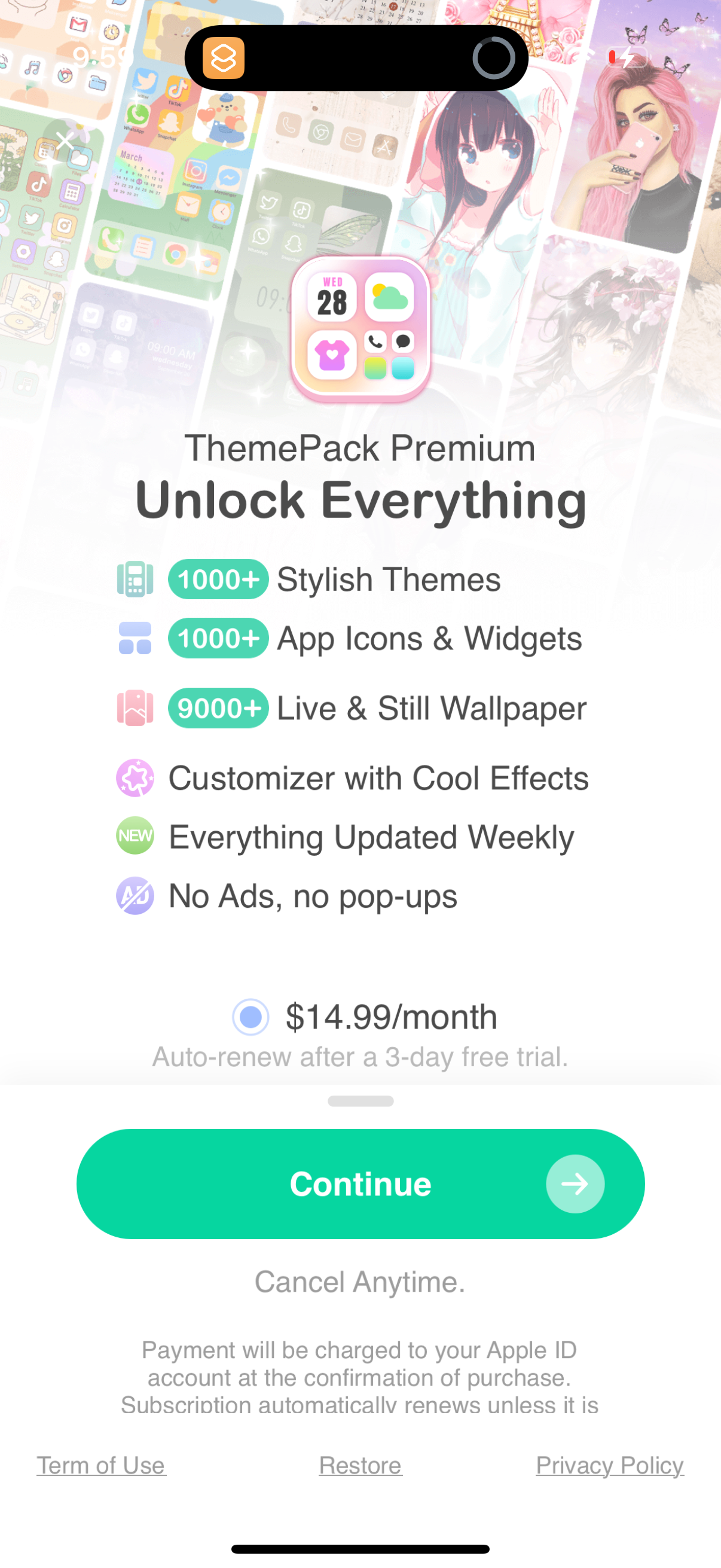721x1568 pixels.
Task: Click the purple star Customizer effects icon
Action: pos(135,777)
